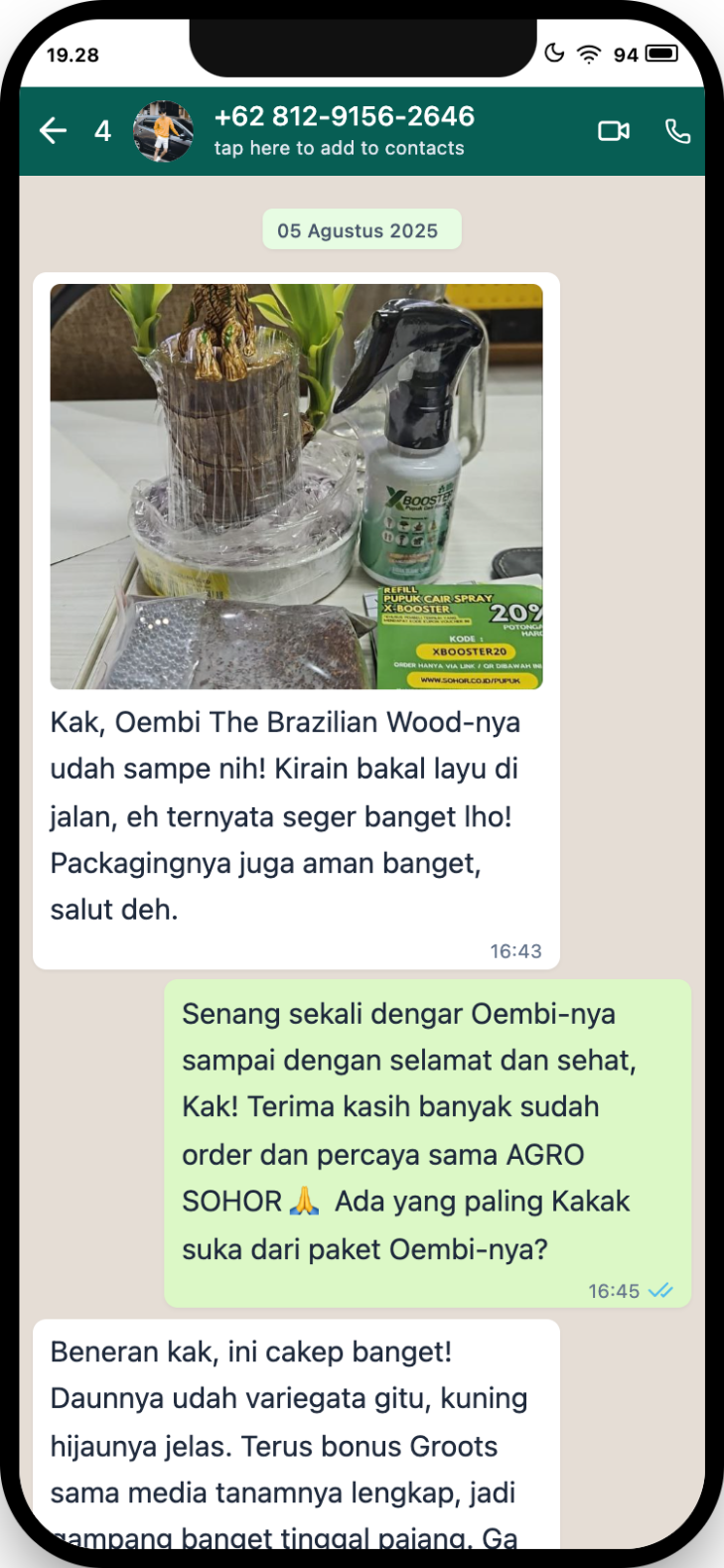Start a video call with this number
This screenshot has width=724, height=1568.
[613, 131]
